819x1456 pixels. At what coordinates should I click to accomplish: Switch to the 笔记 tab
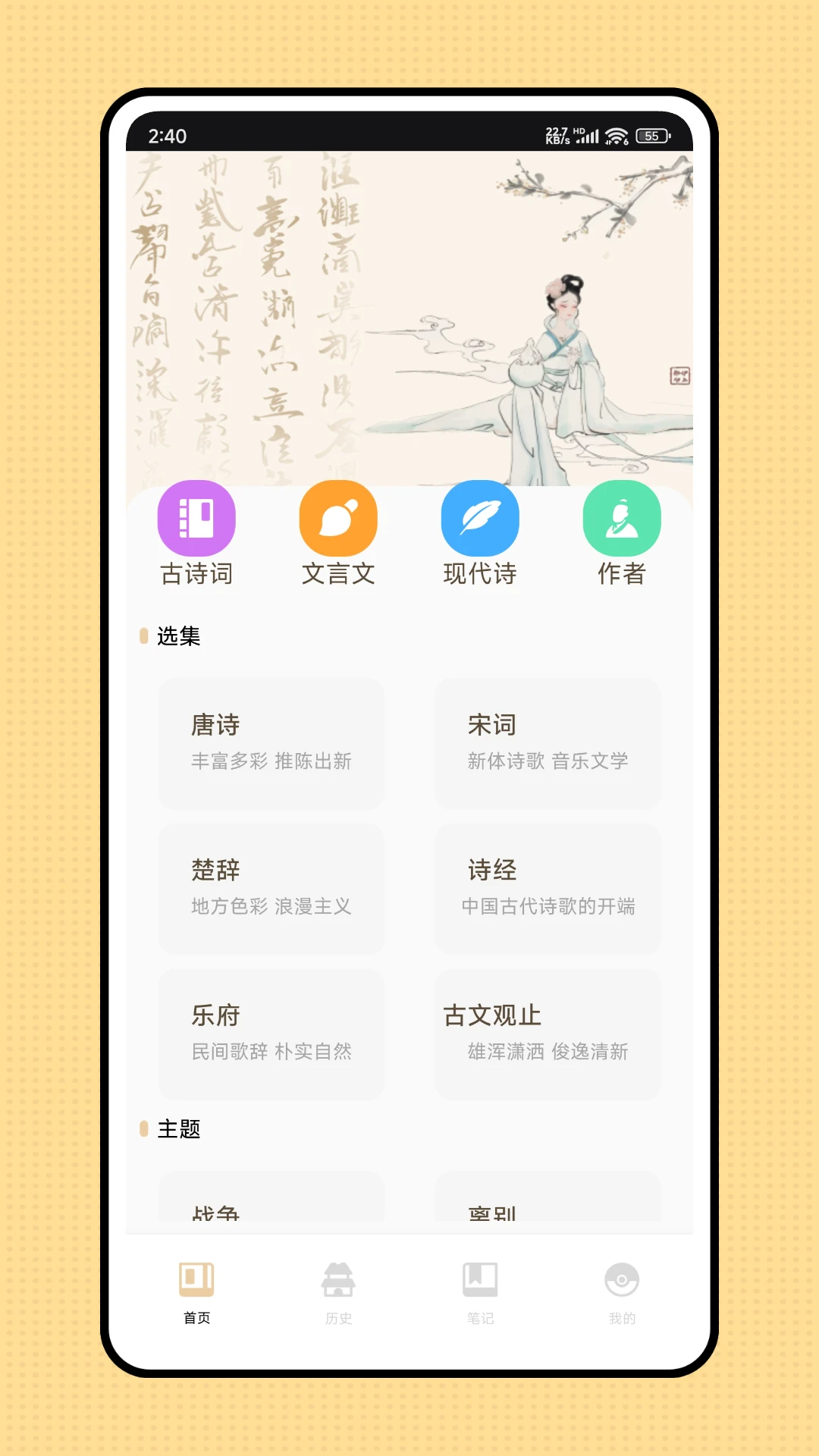point(480,1293)
